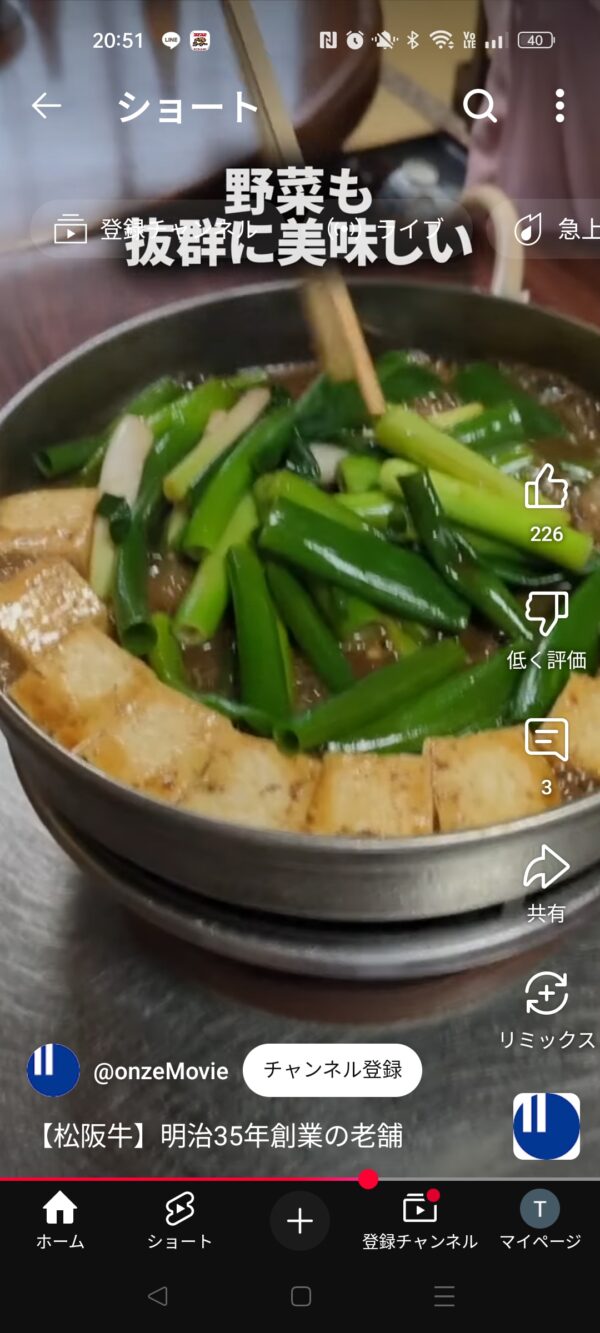This screenshot has width=600, height=1333.
Task: Tap the sound thumbnail beside the title
Action: coord(546,1126)
